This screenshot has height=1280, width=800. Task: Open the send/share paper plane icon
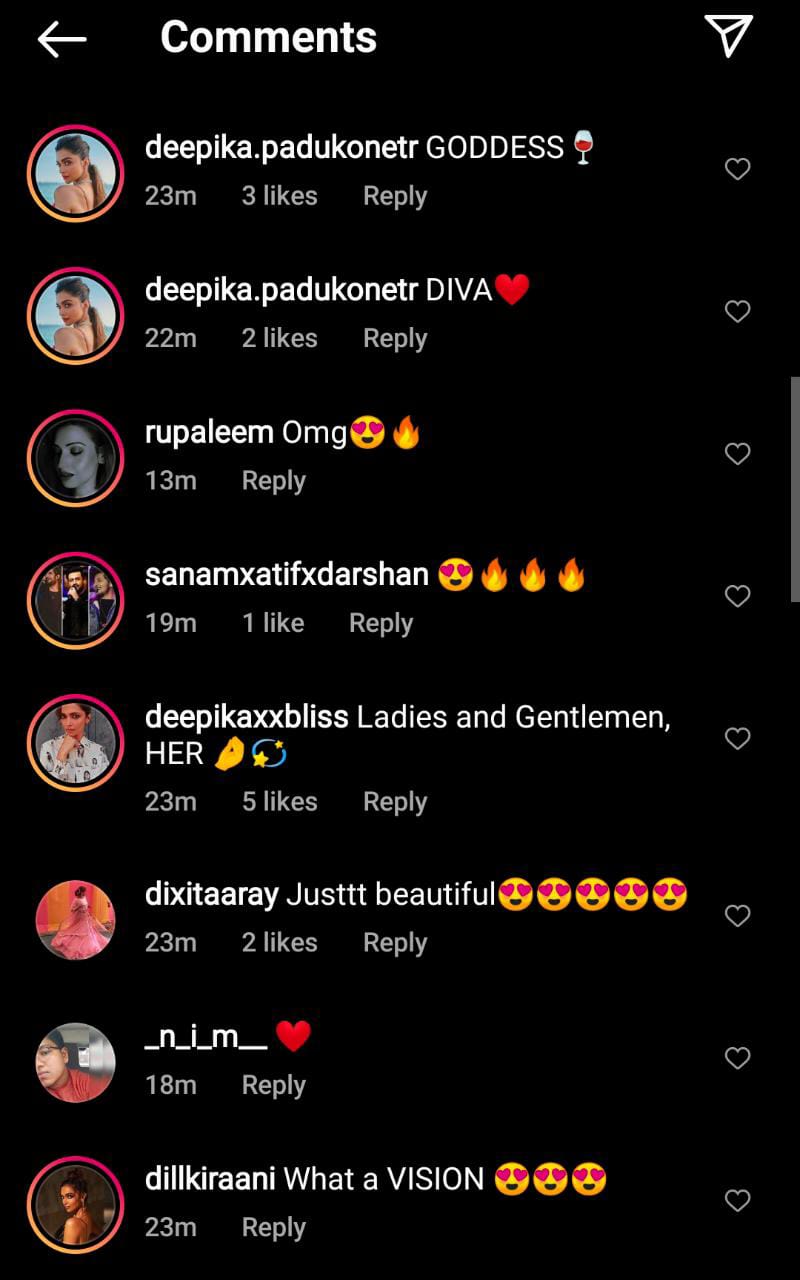[x=728, y=37]
